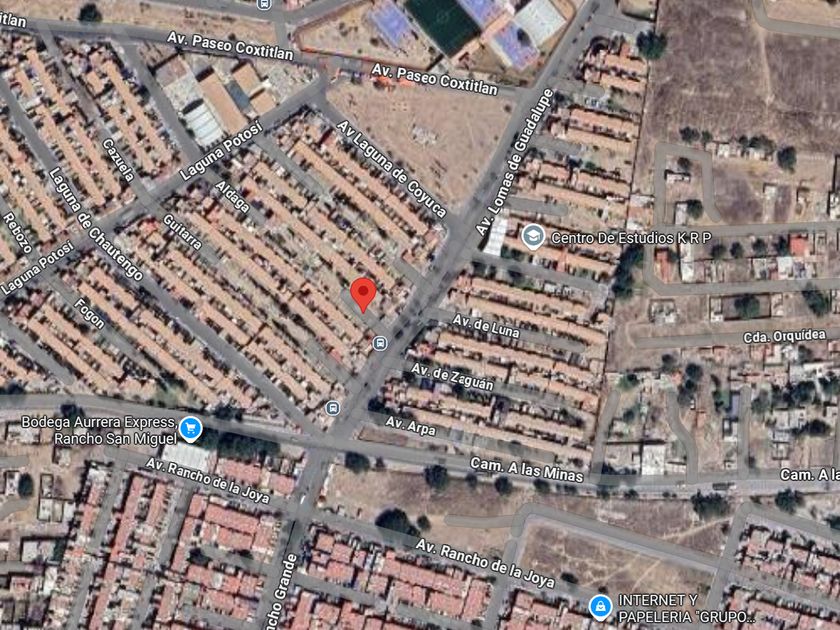Open Bodega Aurrera Express shopping marker
The height and width of the screenshot is (630, 840).
click(190, 429)
